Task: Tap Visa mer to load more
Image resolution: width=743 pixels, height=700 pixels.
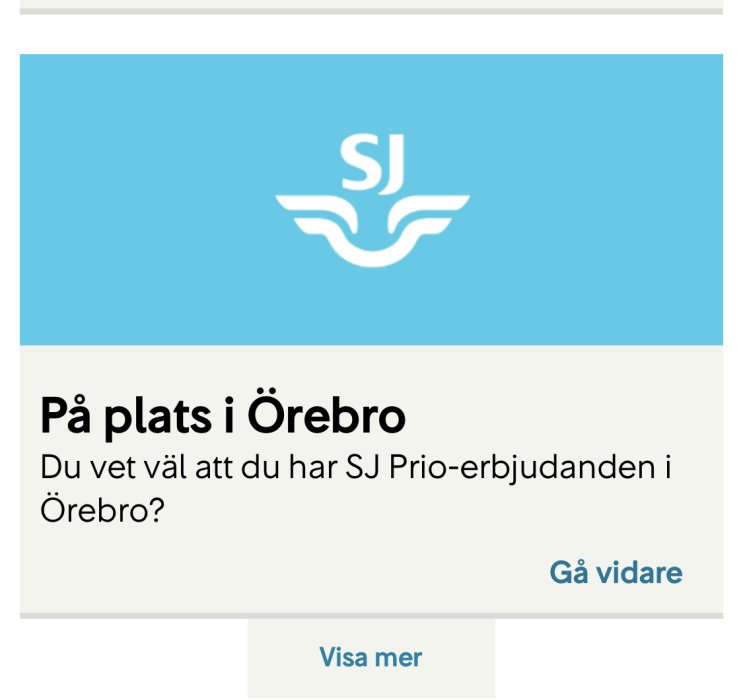Action: 371,658
